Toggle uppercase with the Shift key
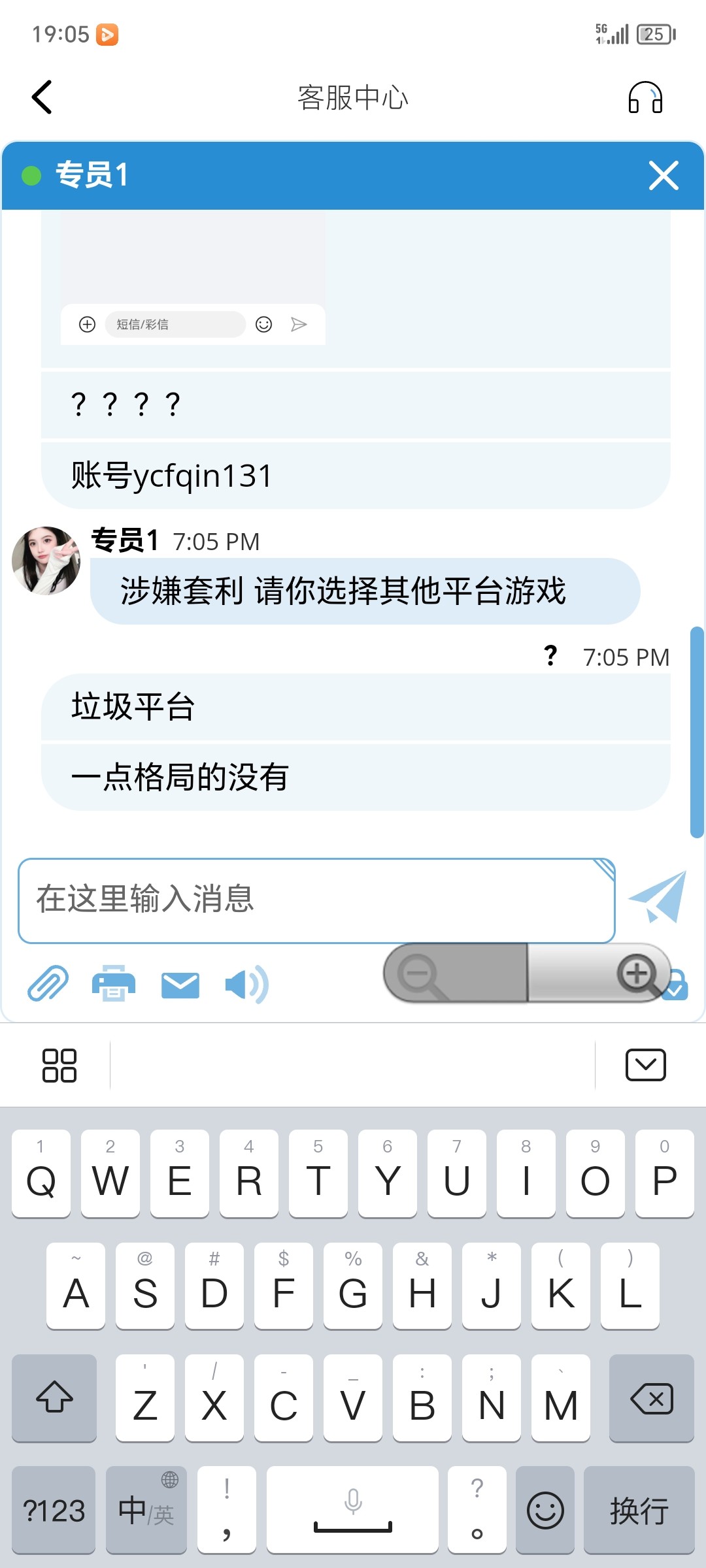Screen dimensions: 706x1568 tap(54, 1399)
